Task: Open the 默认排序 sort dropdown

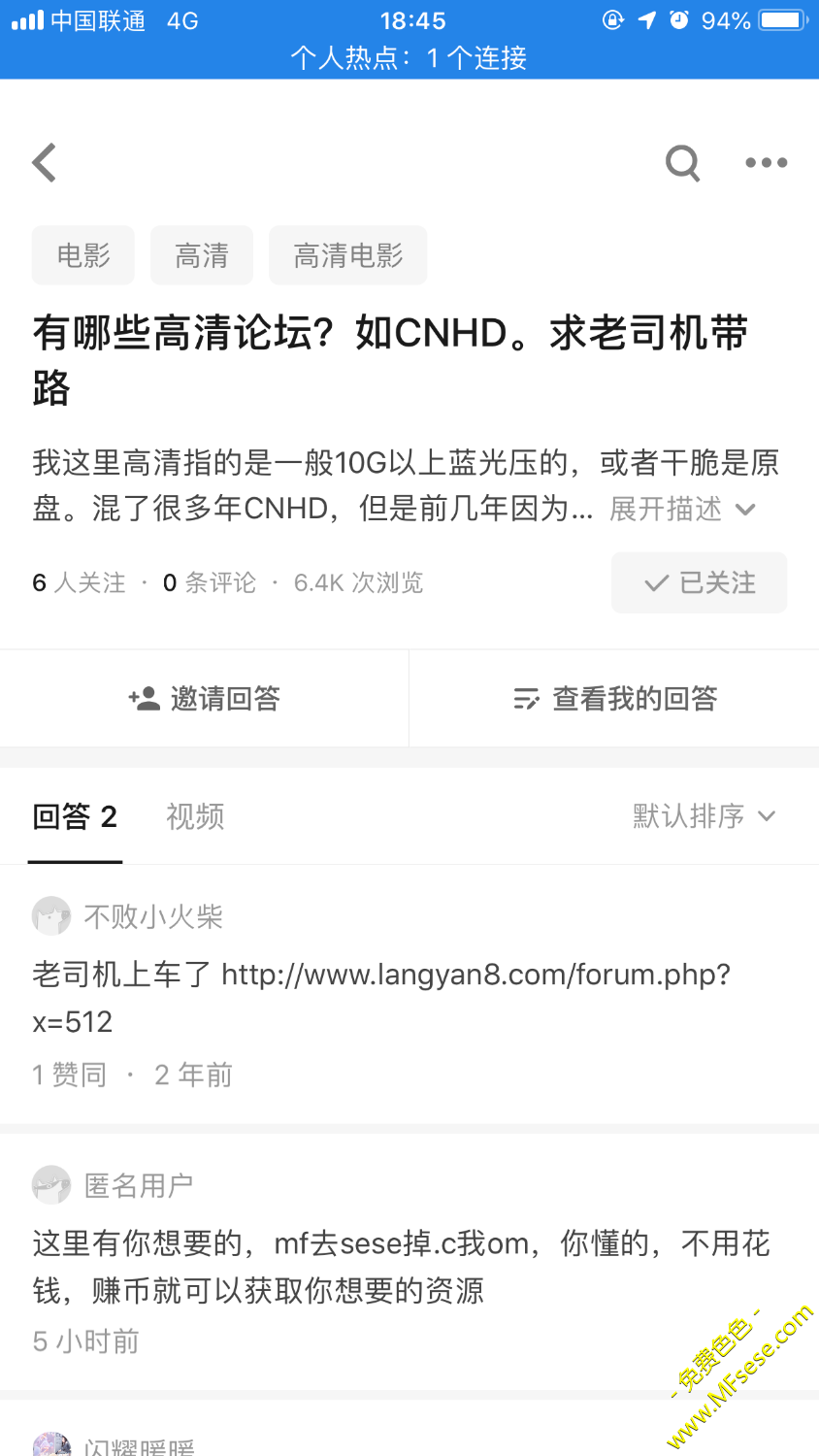Action: tap(704, 816)
